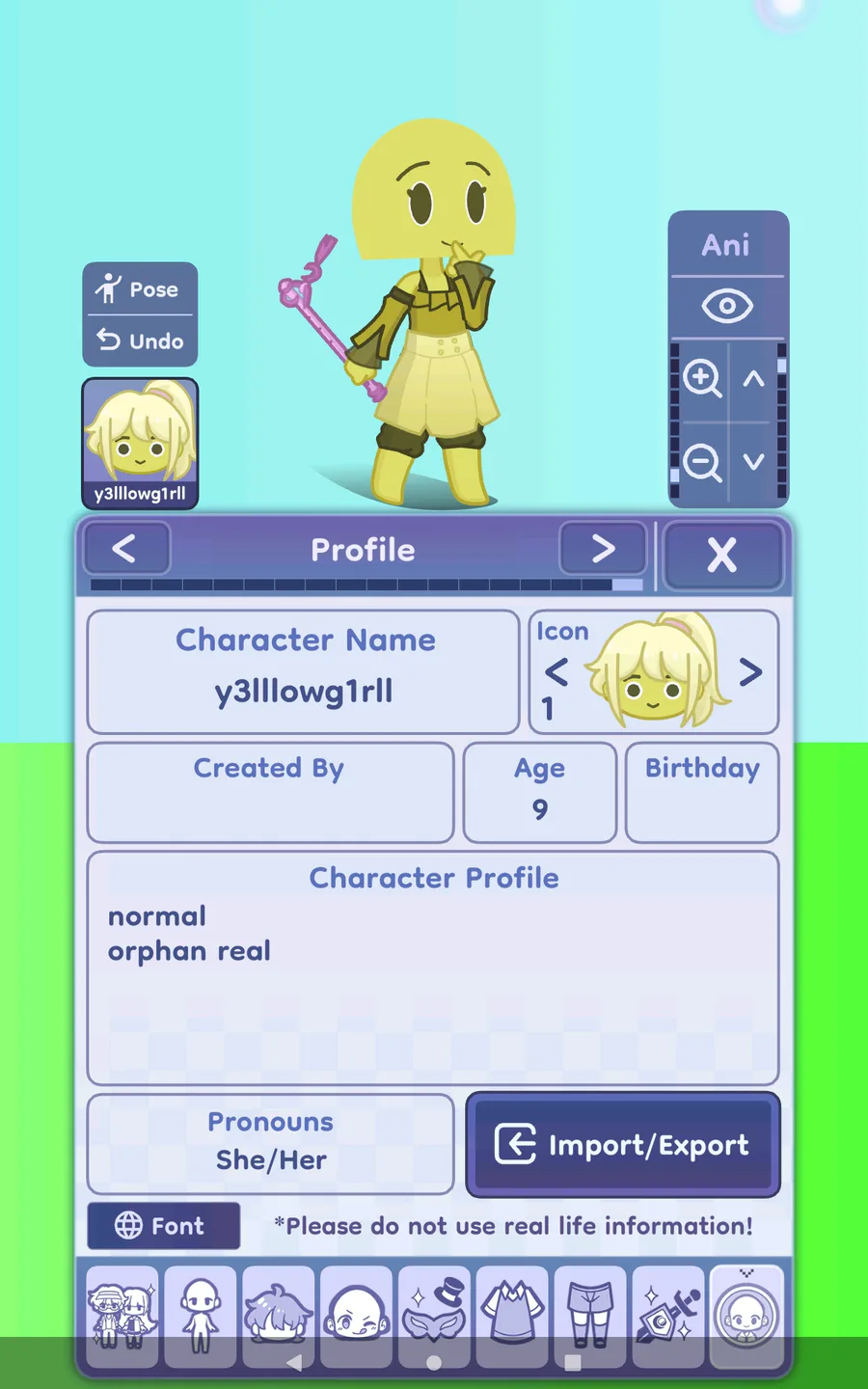Change the Font
868x1389 pixels.
[x=163, y=1226]
